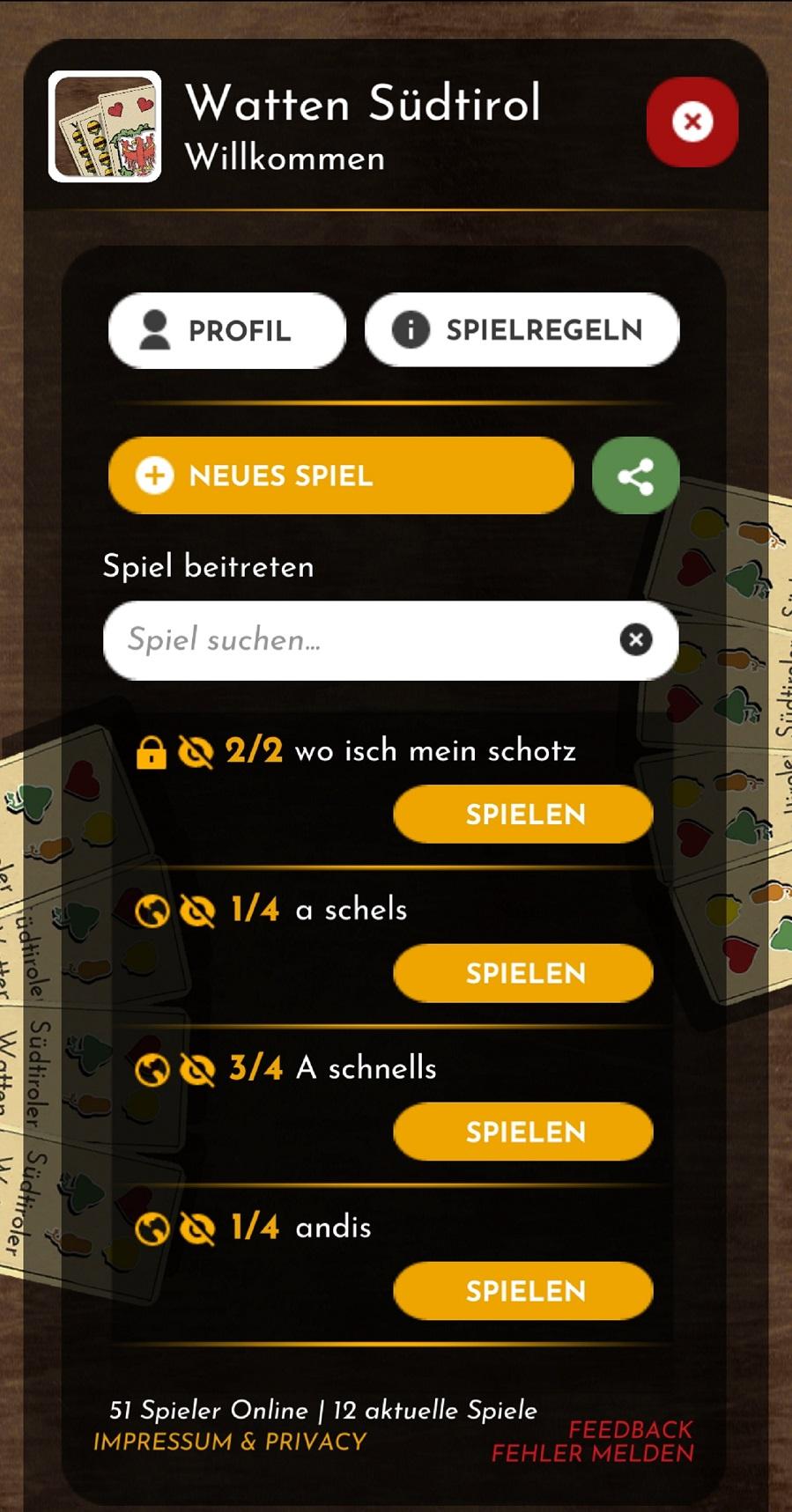Open Feedback / Fehler melden
792x1512 pixels.
tap(593, 1442)
